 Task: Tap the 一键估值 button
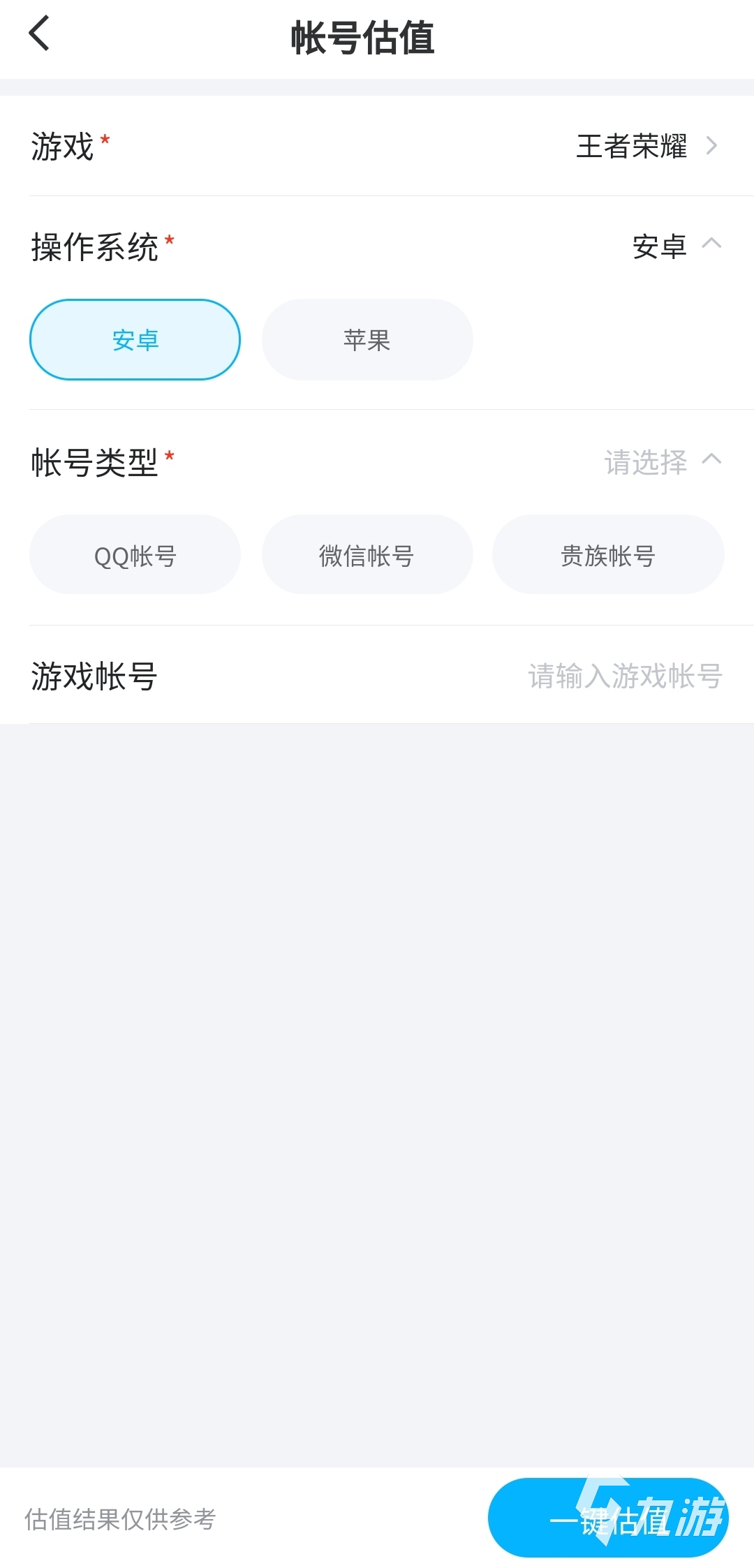(x=607, y=1518)
